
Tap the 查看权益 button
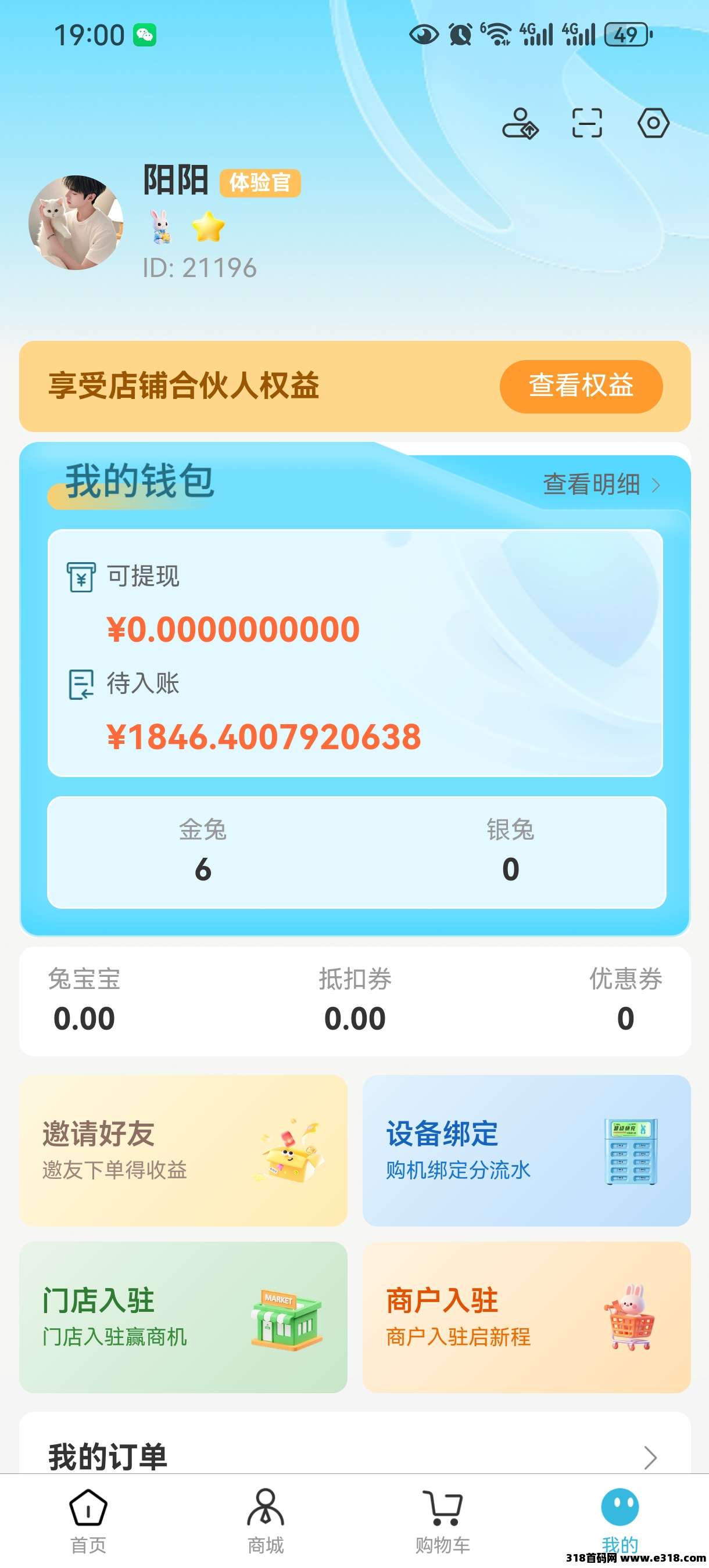581,387
